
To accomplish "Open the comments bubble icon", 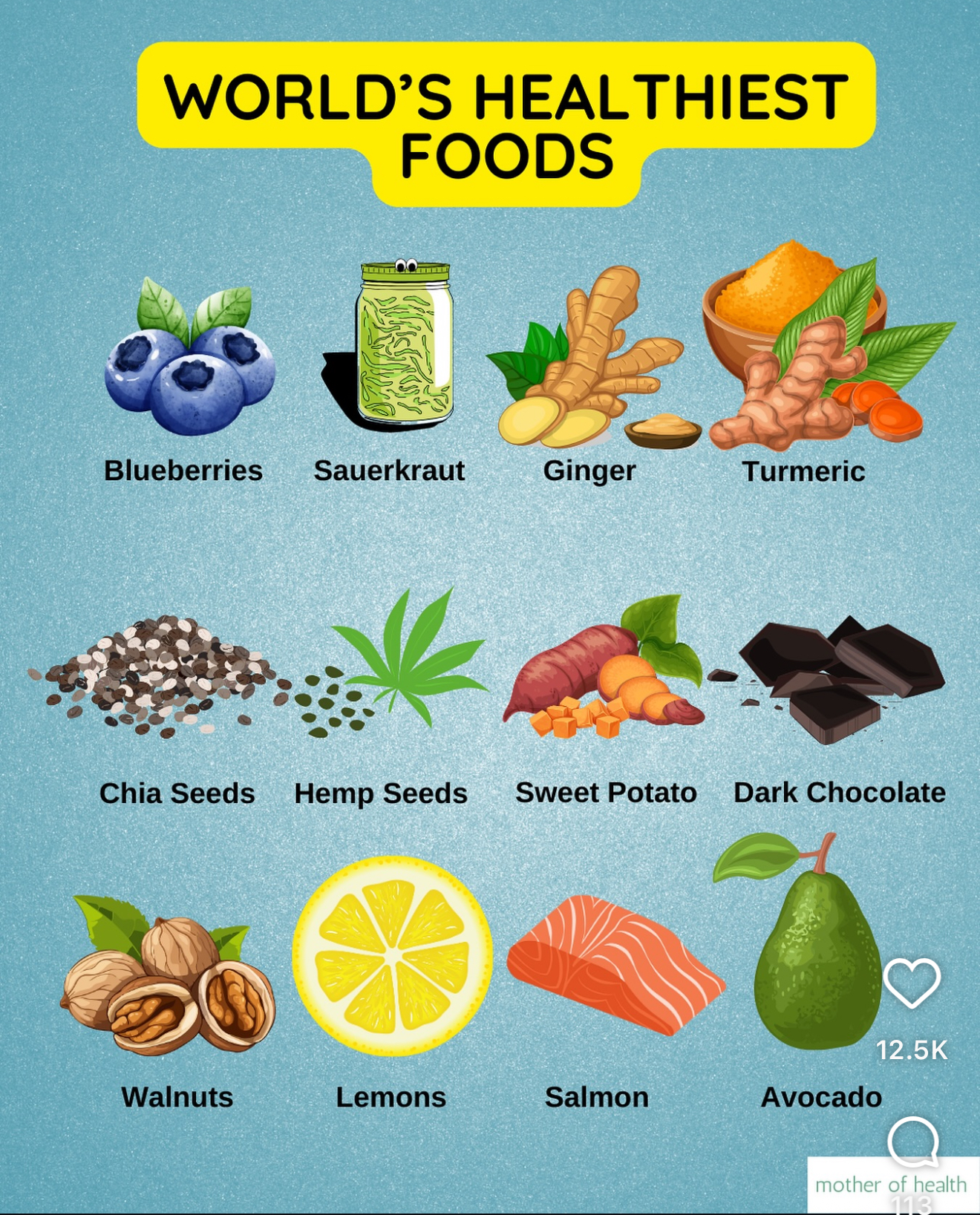I will click(x=913, y=1142).
